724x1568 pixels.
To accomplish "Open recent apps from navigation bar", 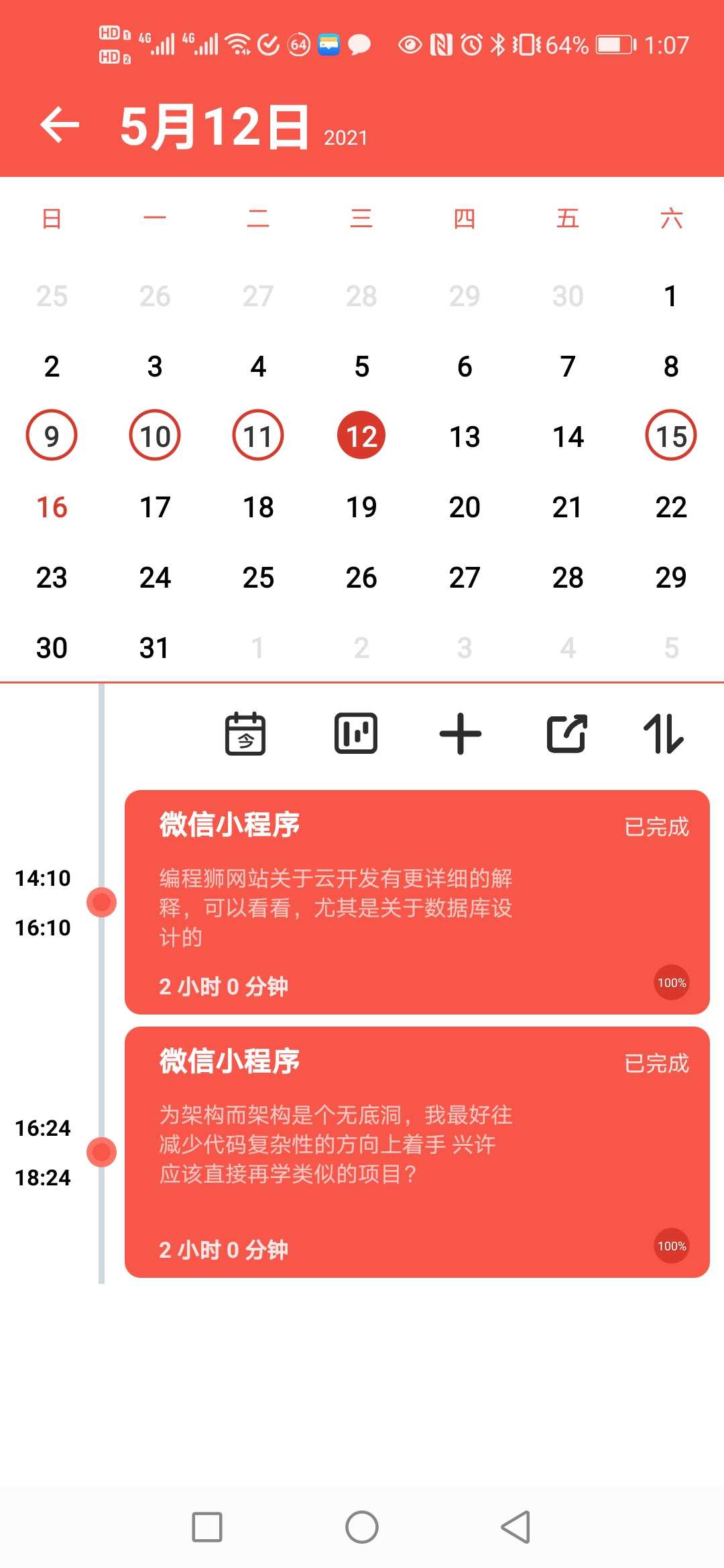I will [x=207, y=1527].
